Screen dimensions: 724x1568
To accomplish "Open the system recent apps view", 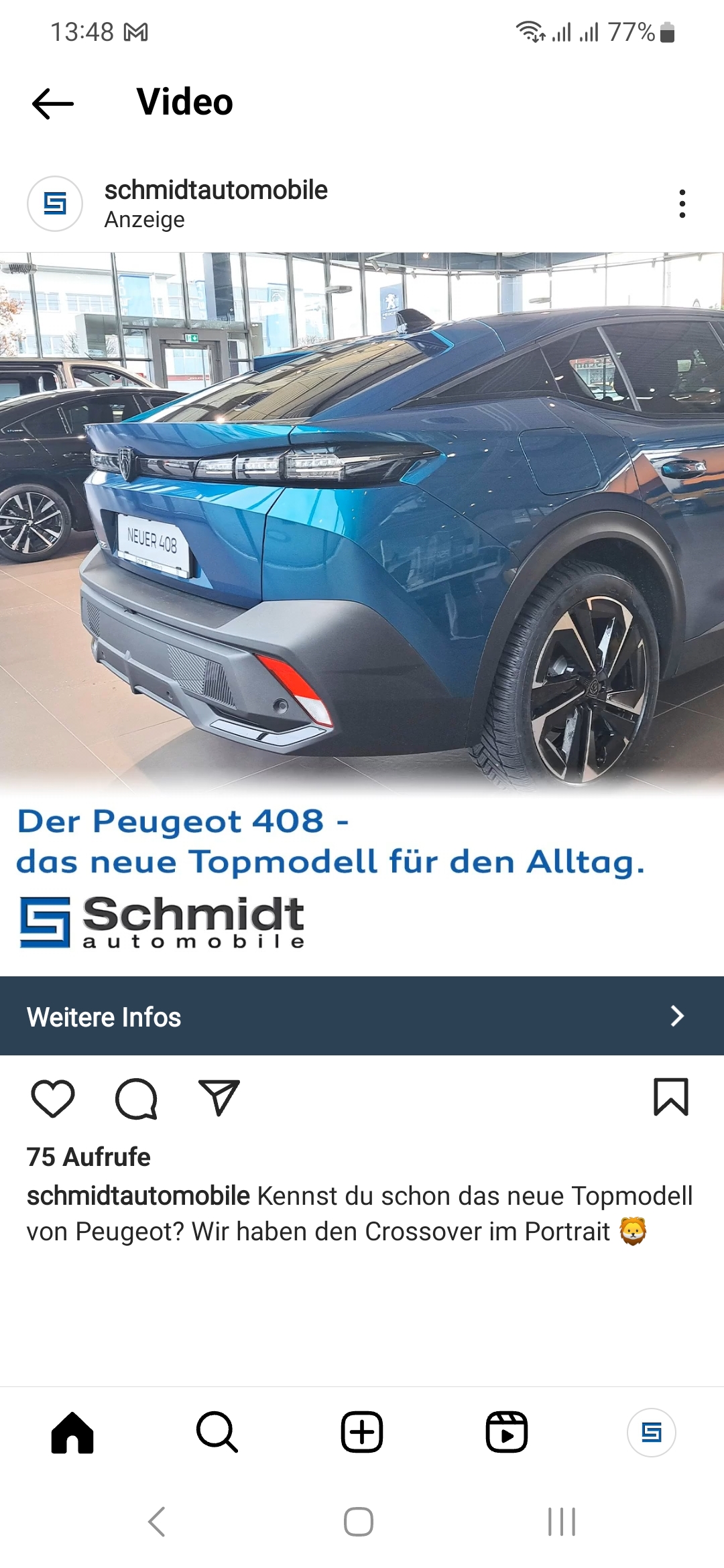I will [562, 1521].
